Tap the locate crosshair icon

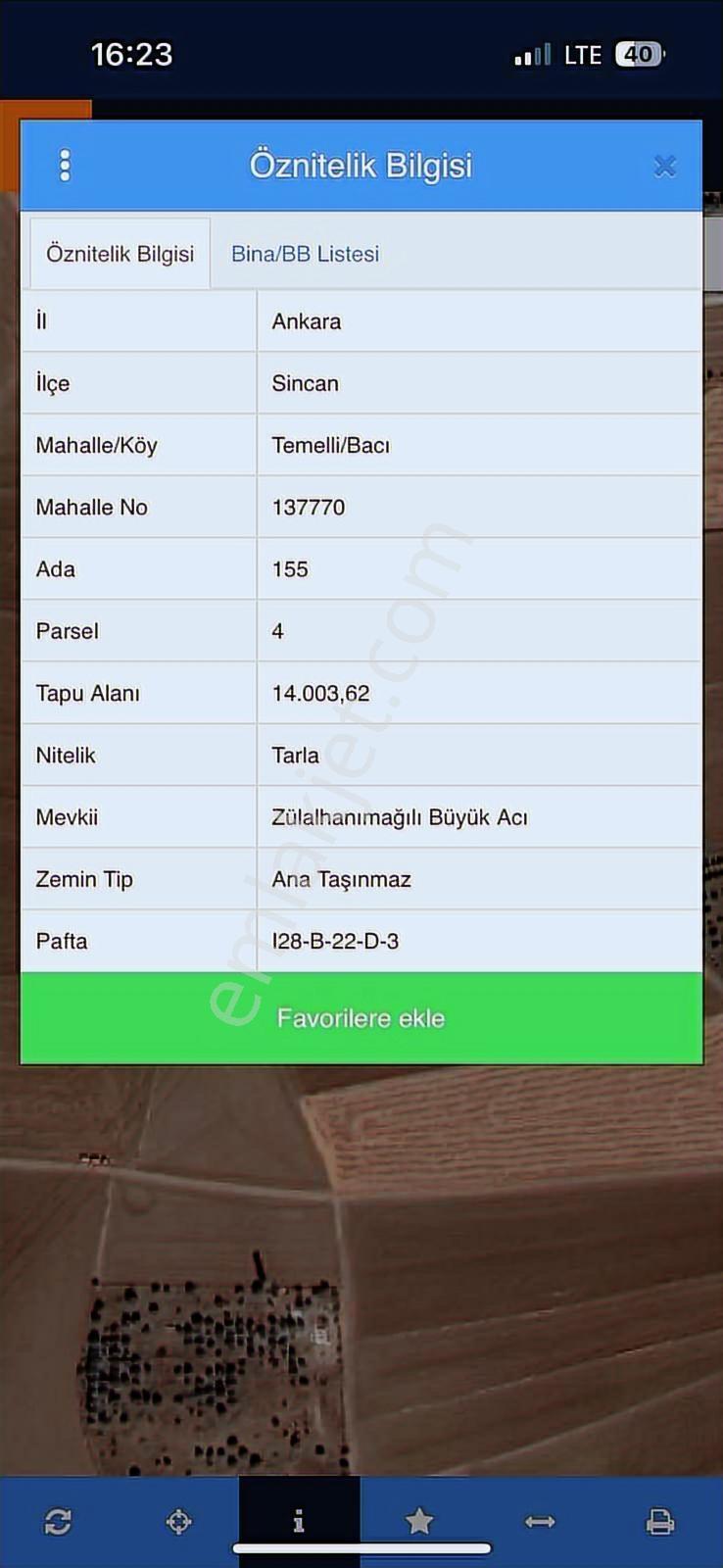[178, 1522]
